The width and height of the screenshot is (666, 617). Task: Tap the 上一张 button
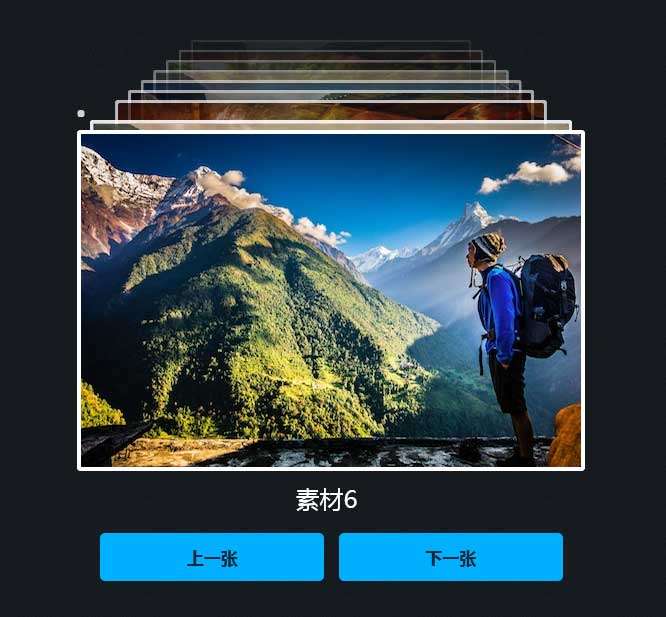click(211, 557)
